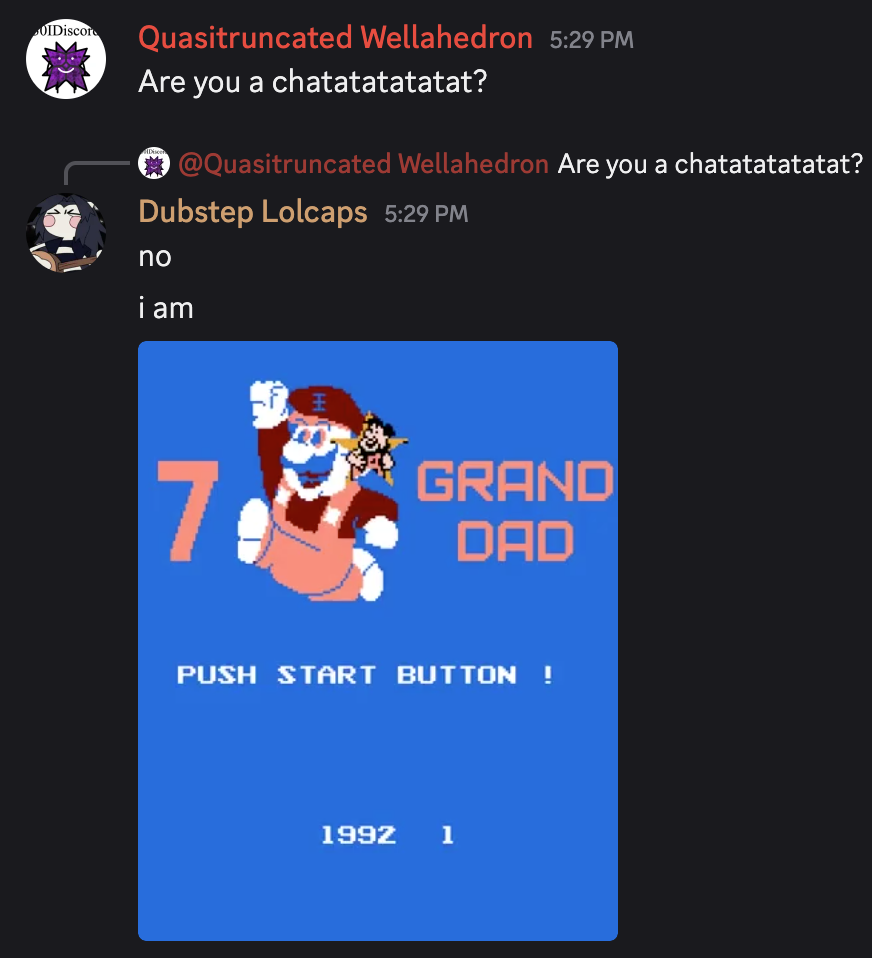Jump to the replied message preview
This screenshot has width=872, height=958.
709,163
